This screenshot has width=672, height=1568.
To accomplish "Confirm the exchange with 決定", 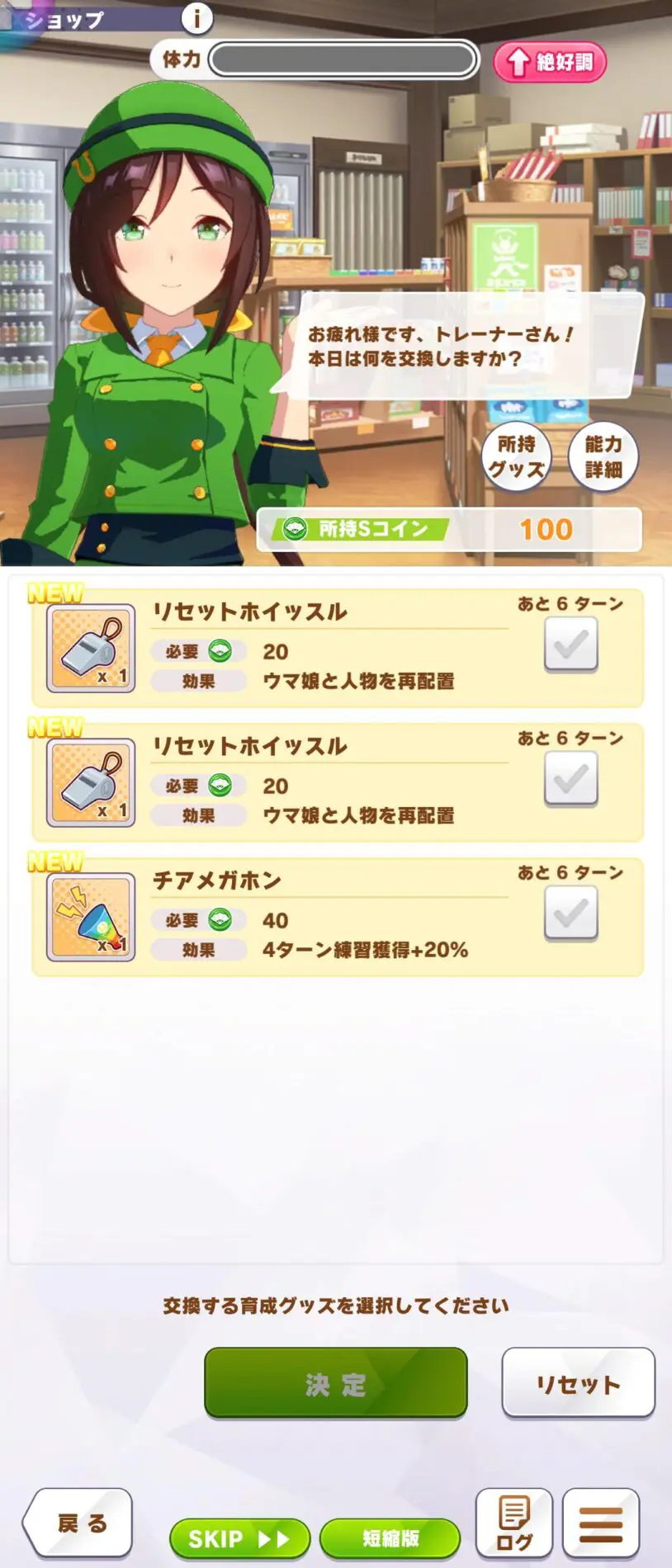I will click(x=335, y=1384).
